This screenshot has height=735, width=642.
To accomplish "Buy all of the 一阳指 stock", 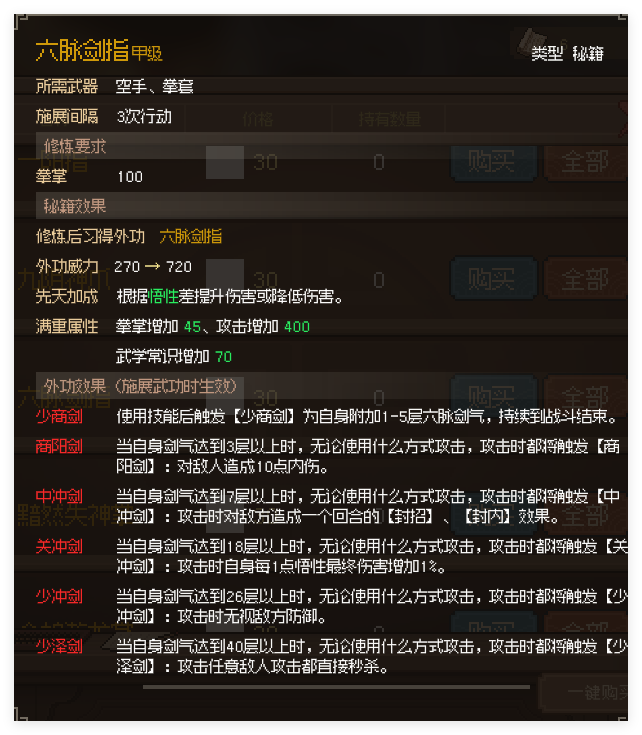I will [x=584, y=162].
